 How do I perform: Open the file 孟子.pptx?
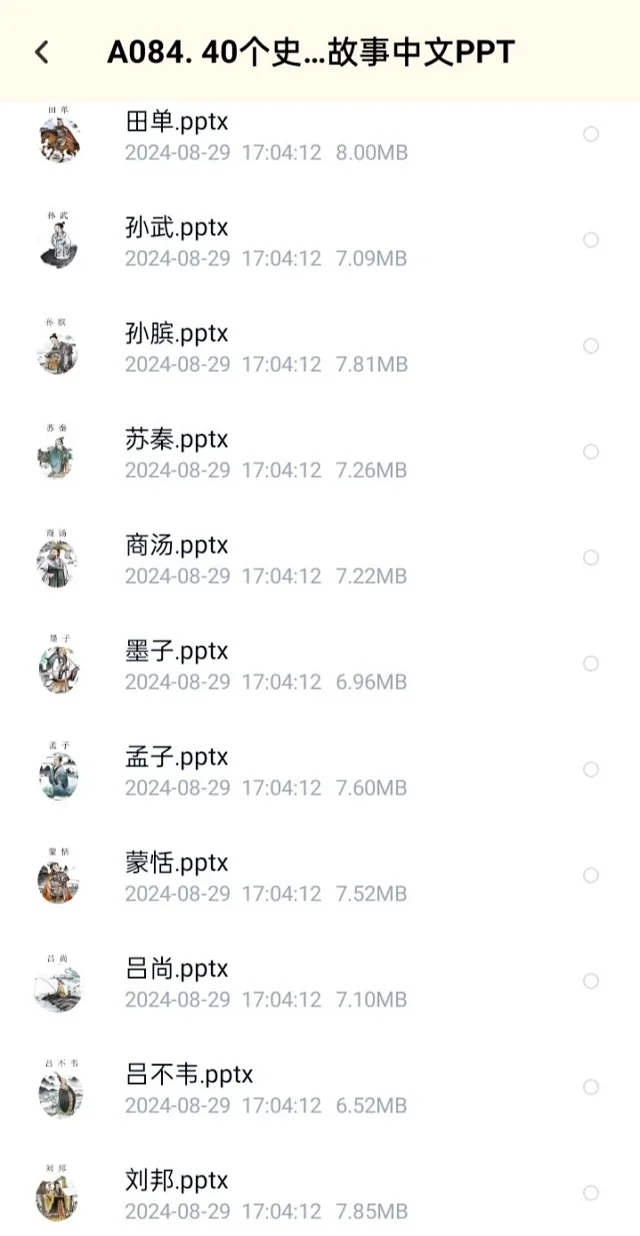tap(320, 770)
